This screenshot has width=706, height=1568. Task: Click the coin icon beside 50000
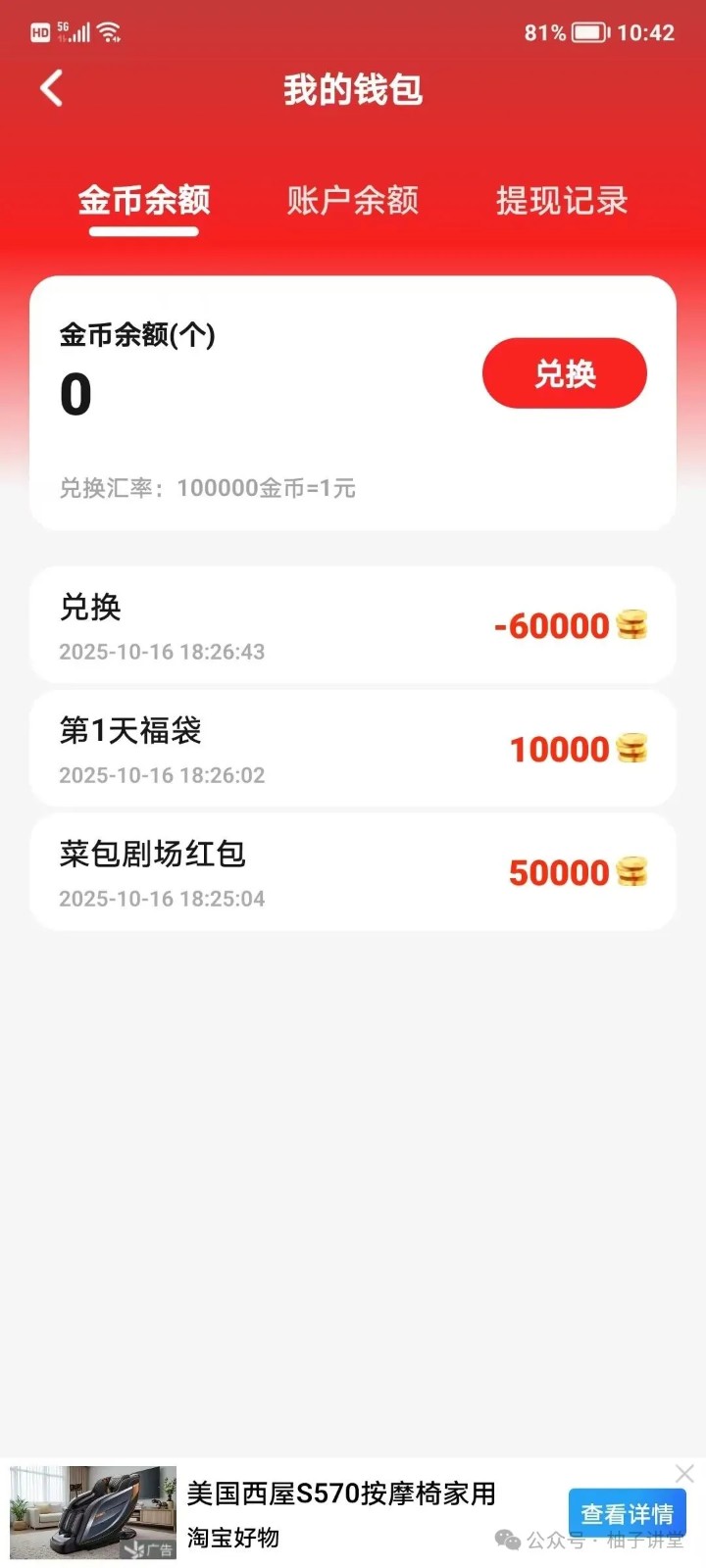point(632,872)
